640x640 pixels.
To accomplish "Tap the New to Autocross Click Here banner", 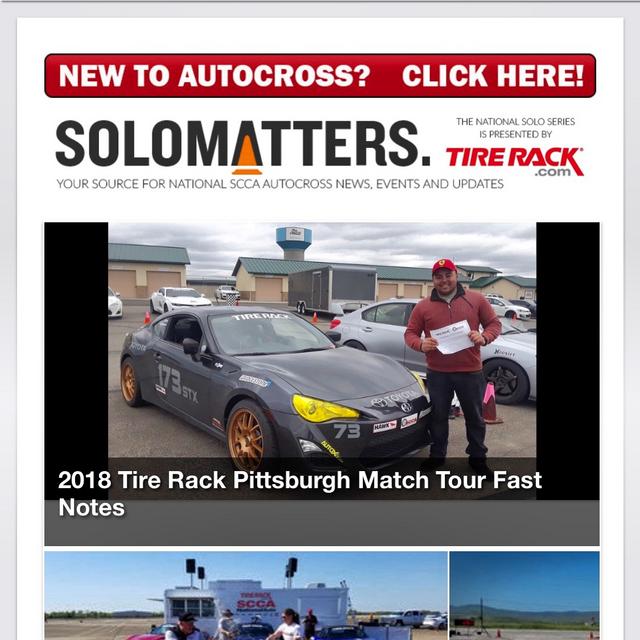I will click(x=320, y=76).
